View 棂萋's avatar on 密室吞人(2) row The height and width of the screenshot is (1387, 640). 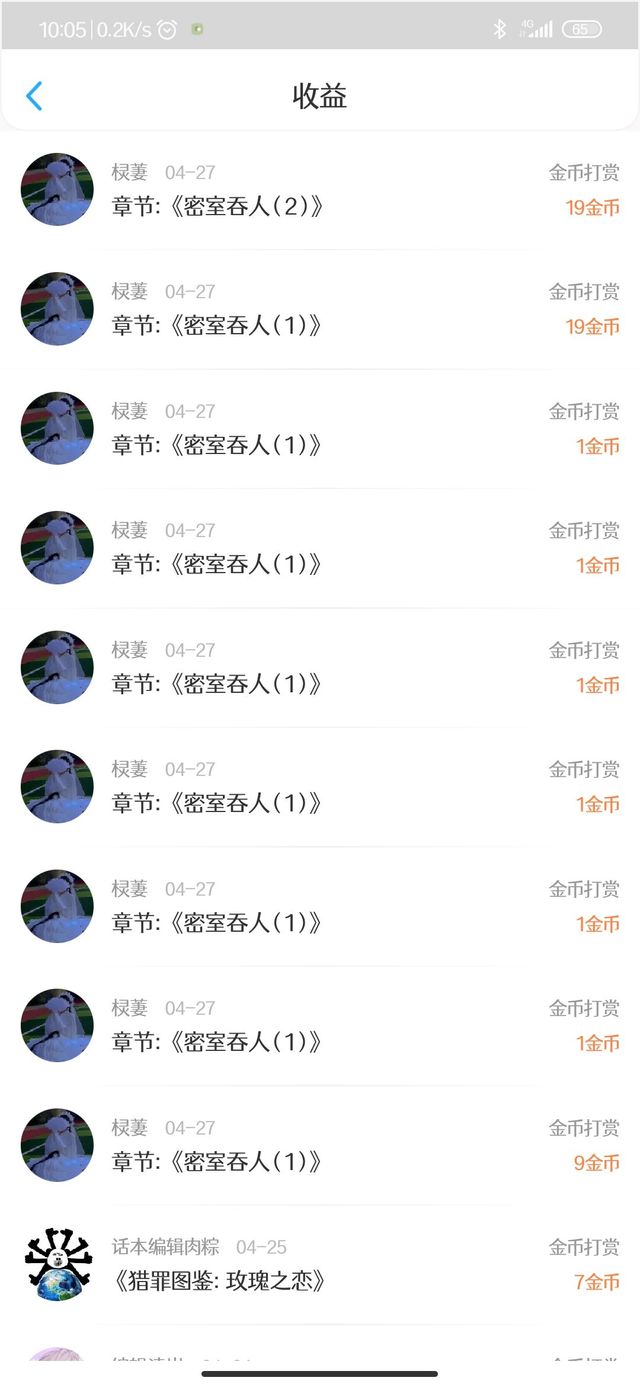click(x=57, y=189)
